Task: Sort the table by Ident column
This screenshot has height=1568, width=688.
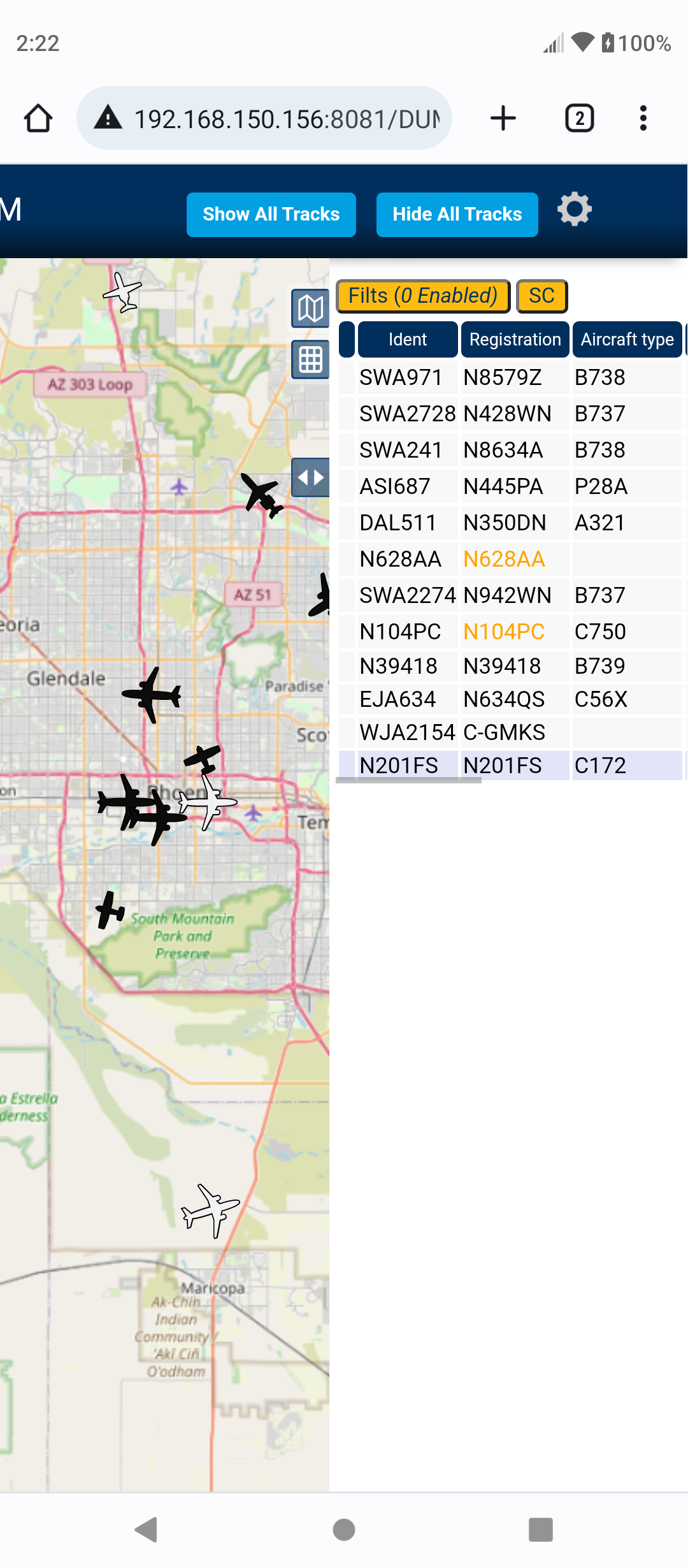Action: click(408, 339)
